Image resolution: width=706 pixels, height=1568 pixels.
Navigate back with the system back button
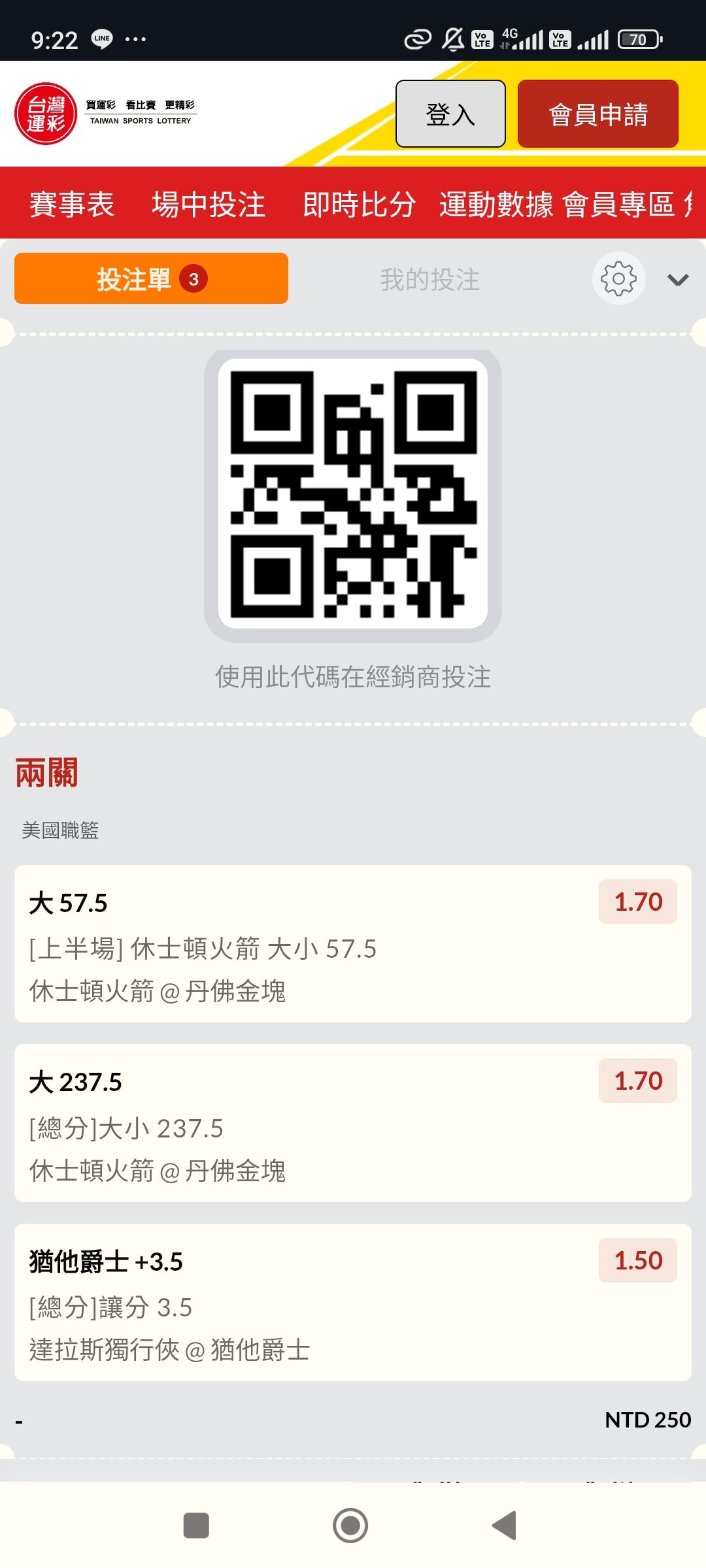[x=505, y=1525]
